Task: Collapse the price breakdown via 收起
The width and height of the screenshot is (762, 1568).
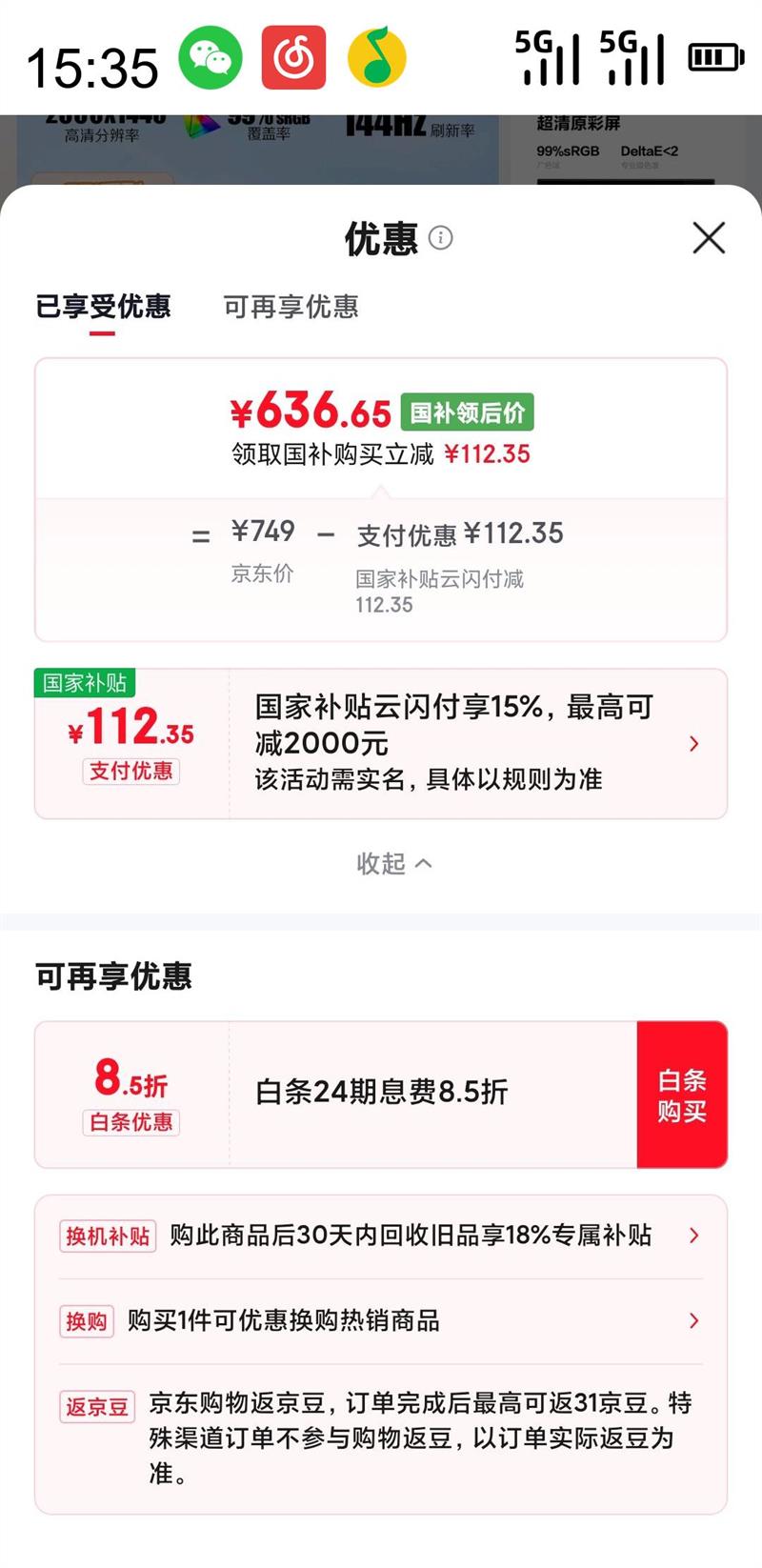Action: click(393, 864)
